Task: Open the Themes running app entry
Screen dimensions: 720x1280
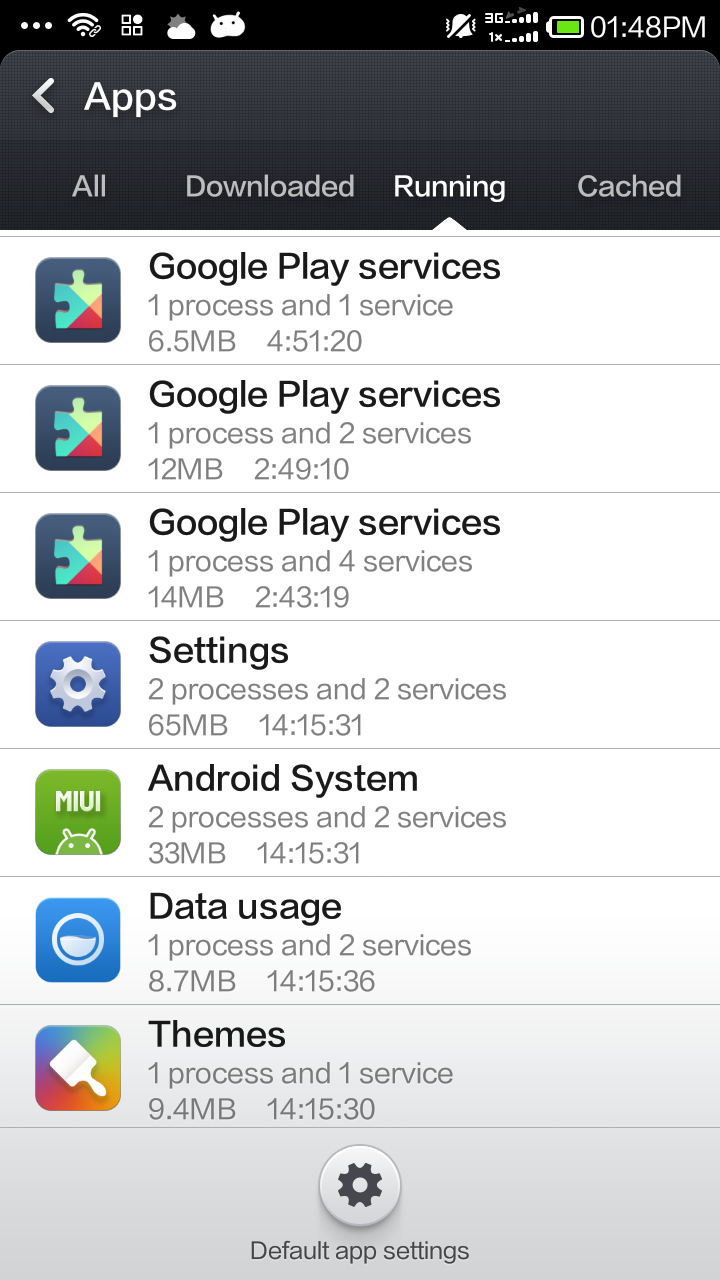Action: point(360,1068)
